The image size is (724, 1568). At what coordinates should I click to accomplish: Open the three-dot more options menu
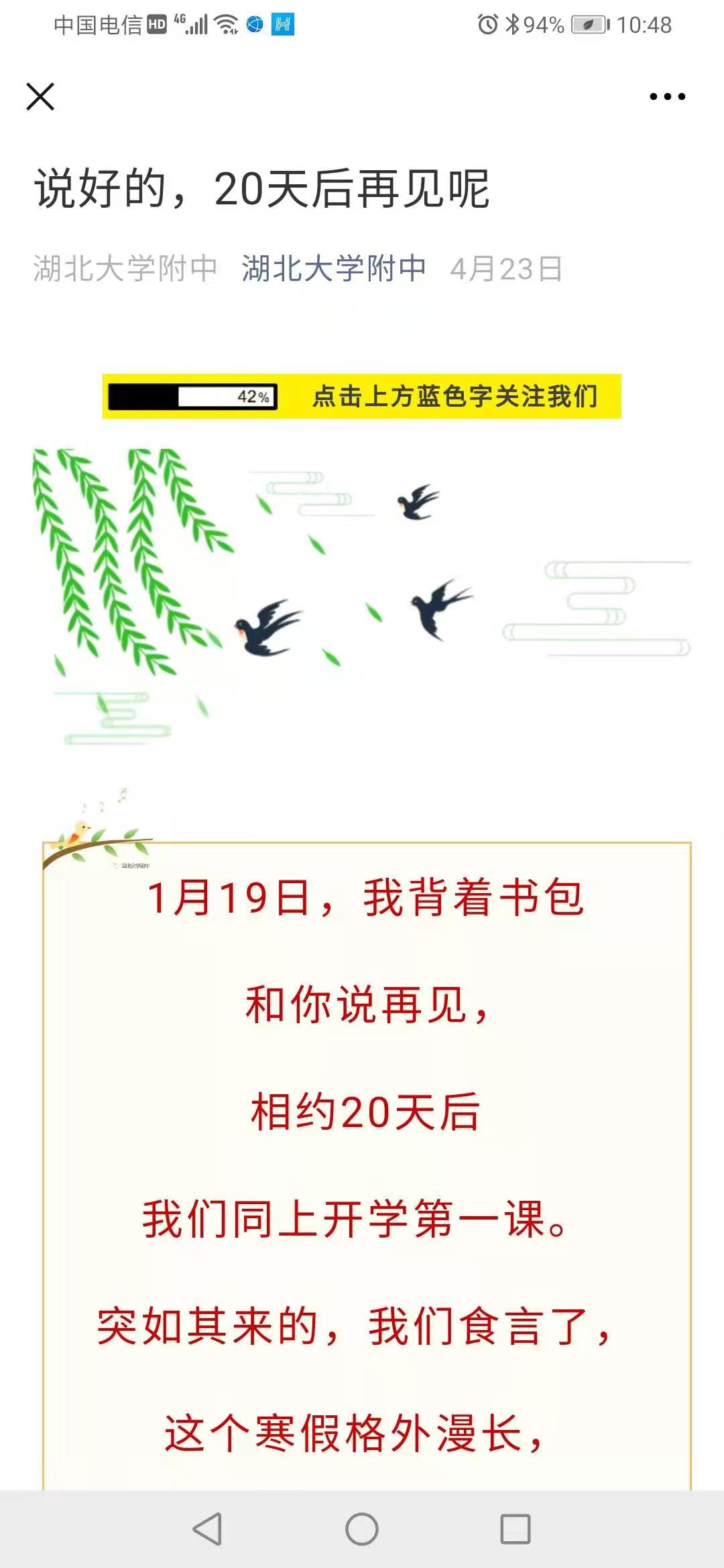pos(667,96)
